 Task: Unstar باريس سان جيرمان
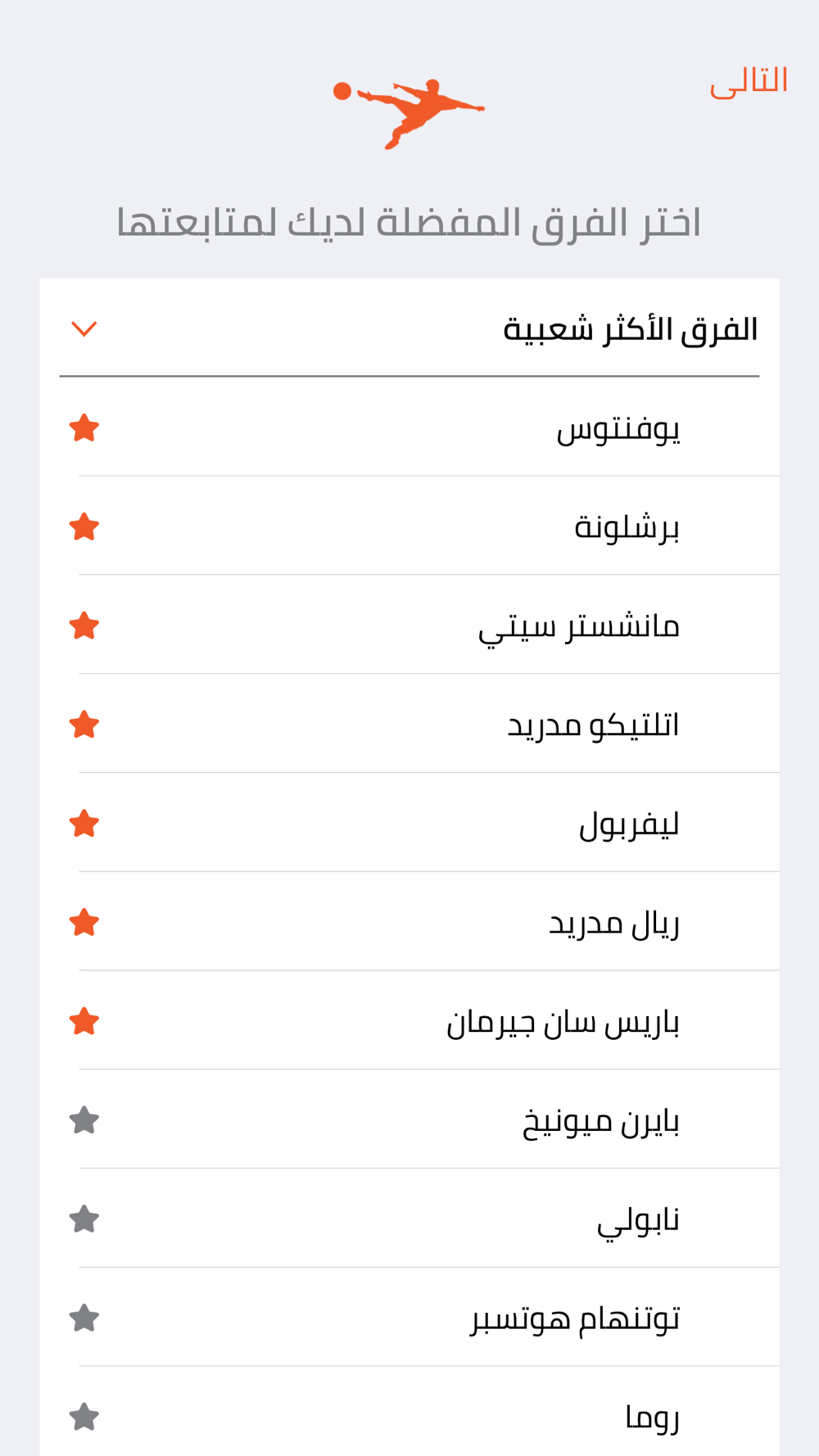[x=84, y=1022]
